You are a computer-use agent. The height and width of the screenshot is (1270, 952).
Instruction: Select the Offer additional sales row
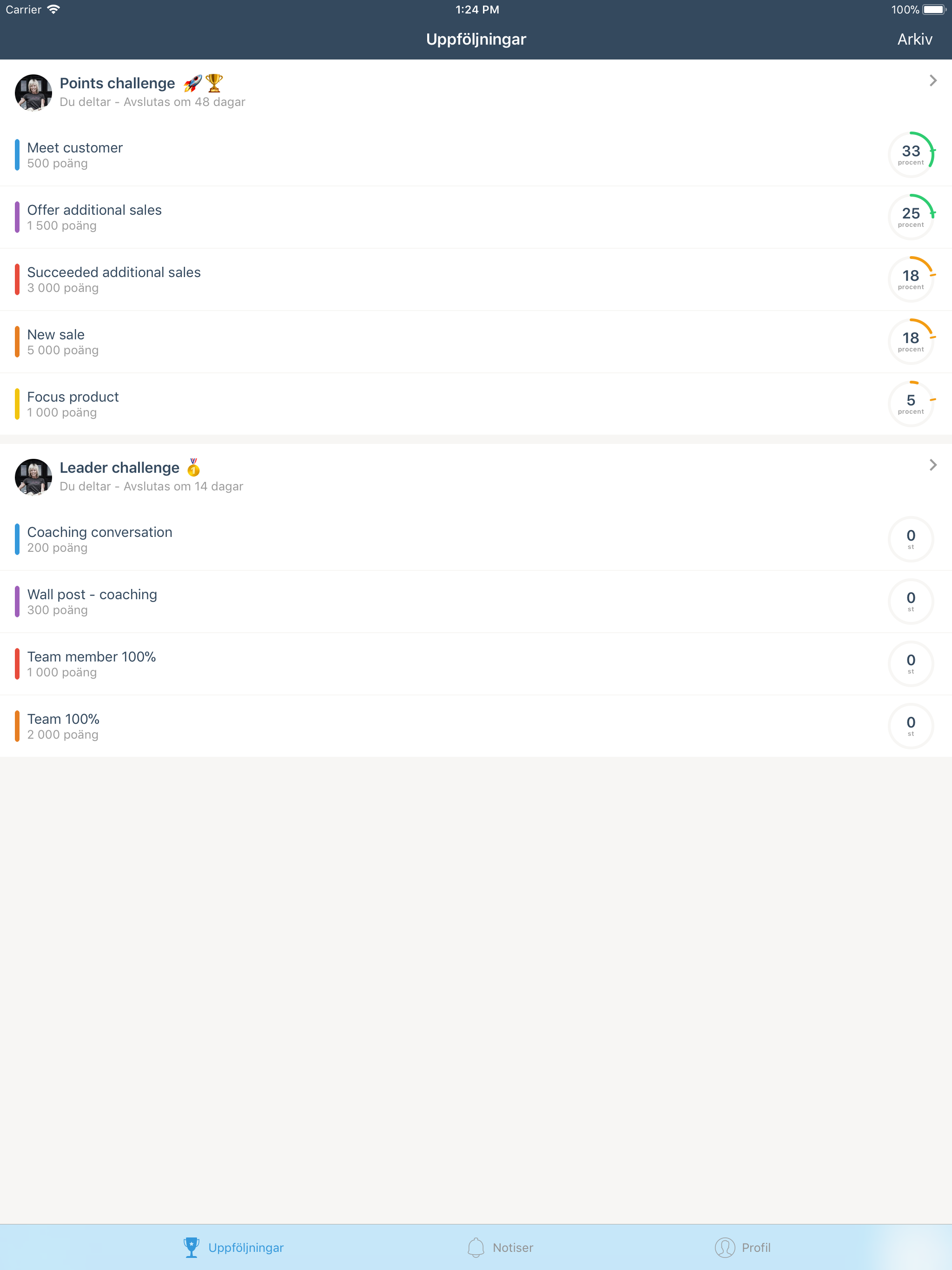tap(287, 217)
